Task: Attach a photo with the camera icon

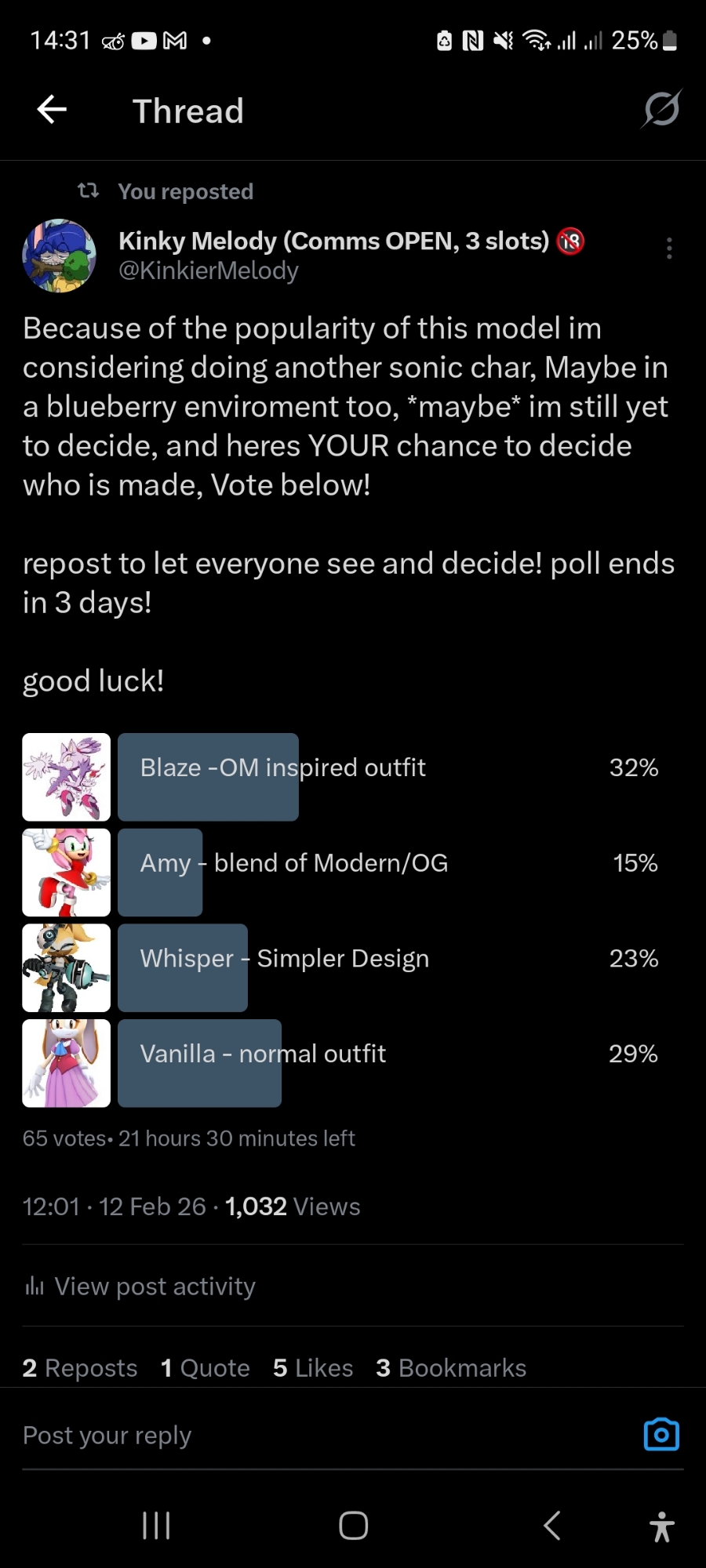Action: pos(661,1435)
